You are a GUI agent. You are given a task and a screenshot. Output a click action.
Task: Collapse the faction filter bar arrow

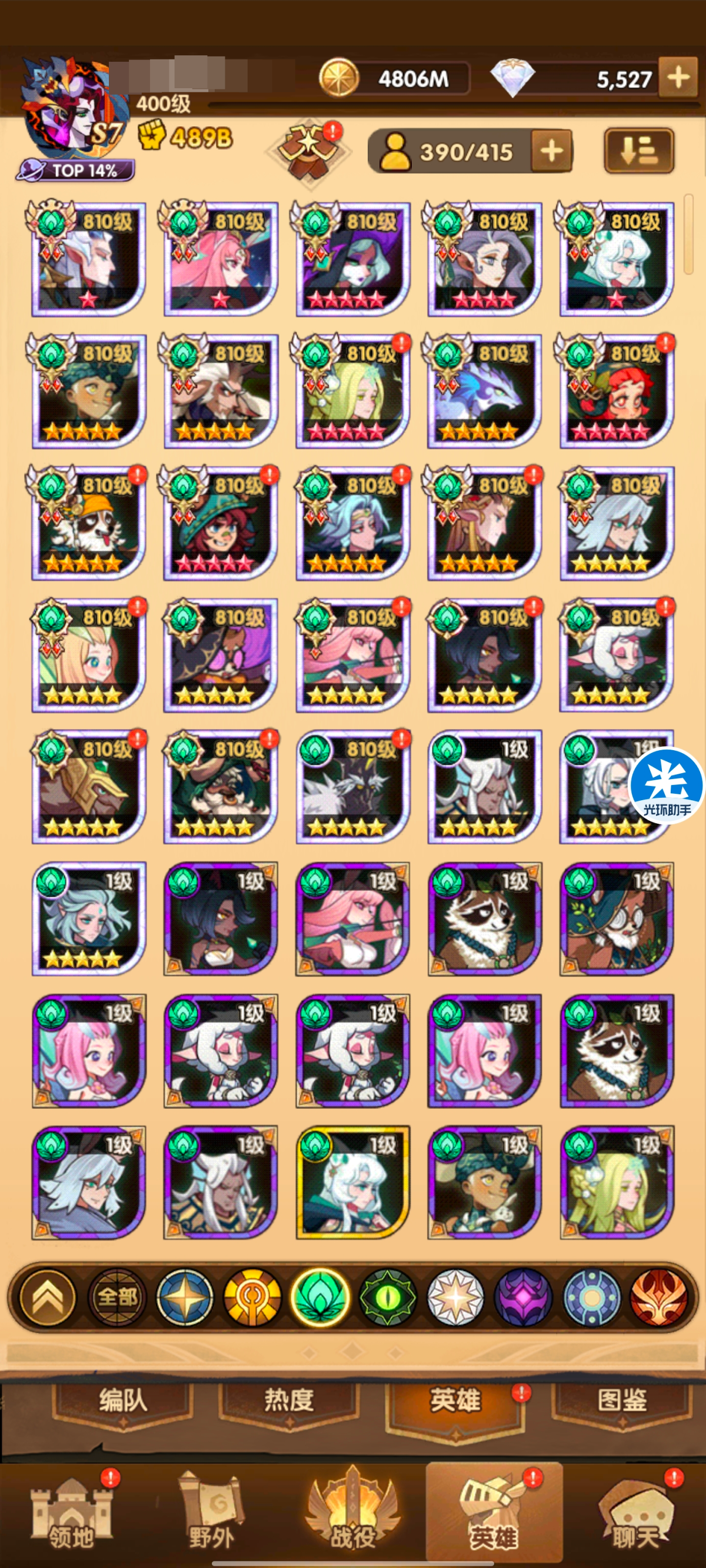[x=48, y=1297]
